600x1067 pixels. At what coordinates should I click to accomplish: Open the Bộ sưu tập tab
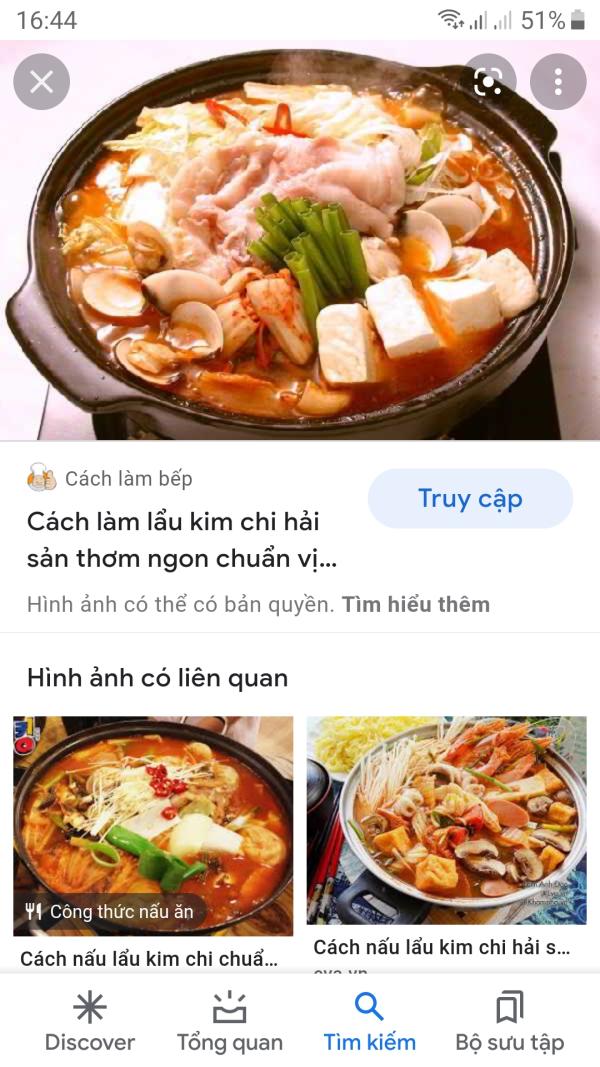click(509, 1021)
